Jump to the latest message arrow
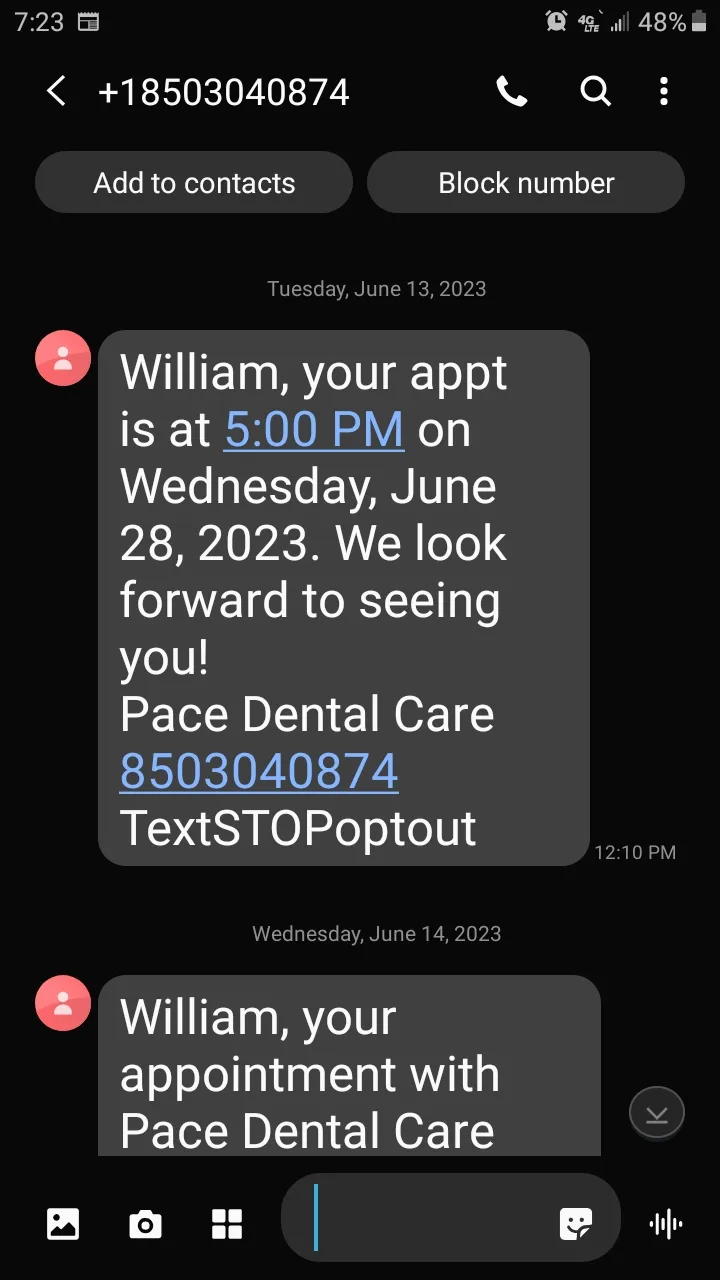 click(657, 1113)
